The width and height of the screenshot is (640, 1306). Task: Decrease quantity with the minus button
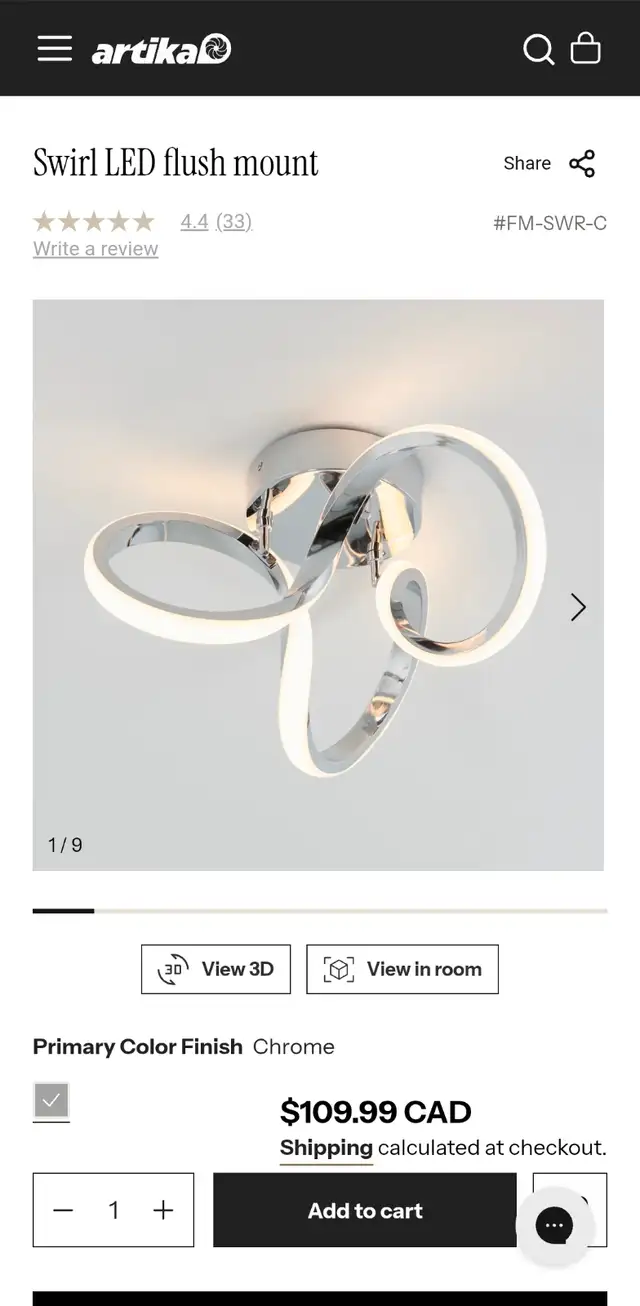(x=63, y=1210)
